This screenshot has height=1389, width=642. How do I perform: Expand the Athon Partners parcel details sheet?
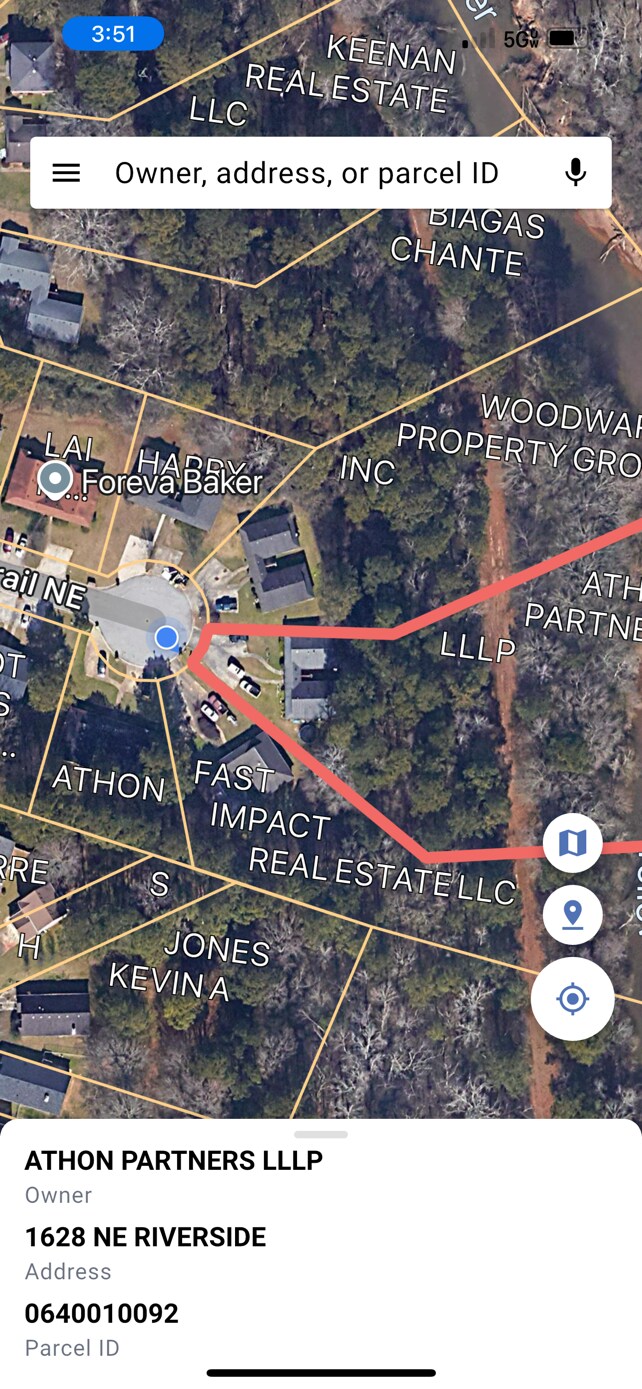pyautogui.click(x=321, y=1135)
